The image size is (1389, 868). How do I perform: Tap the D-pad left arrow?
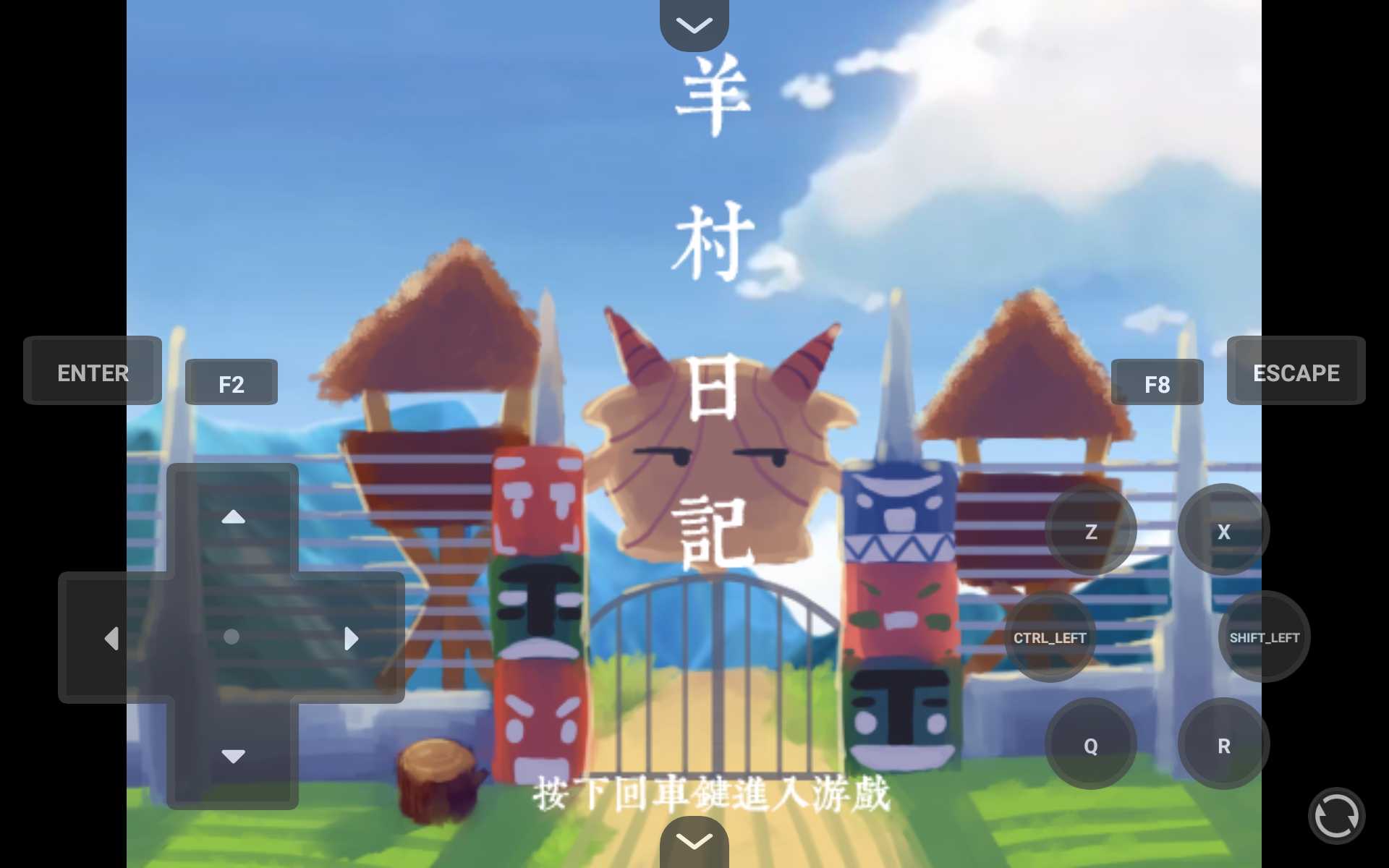point(112,638)
